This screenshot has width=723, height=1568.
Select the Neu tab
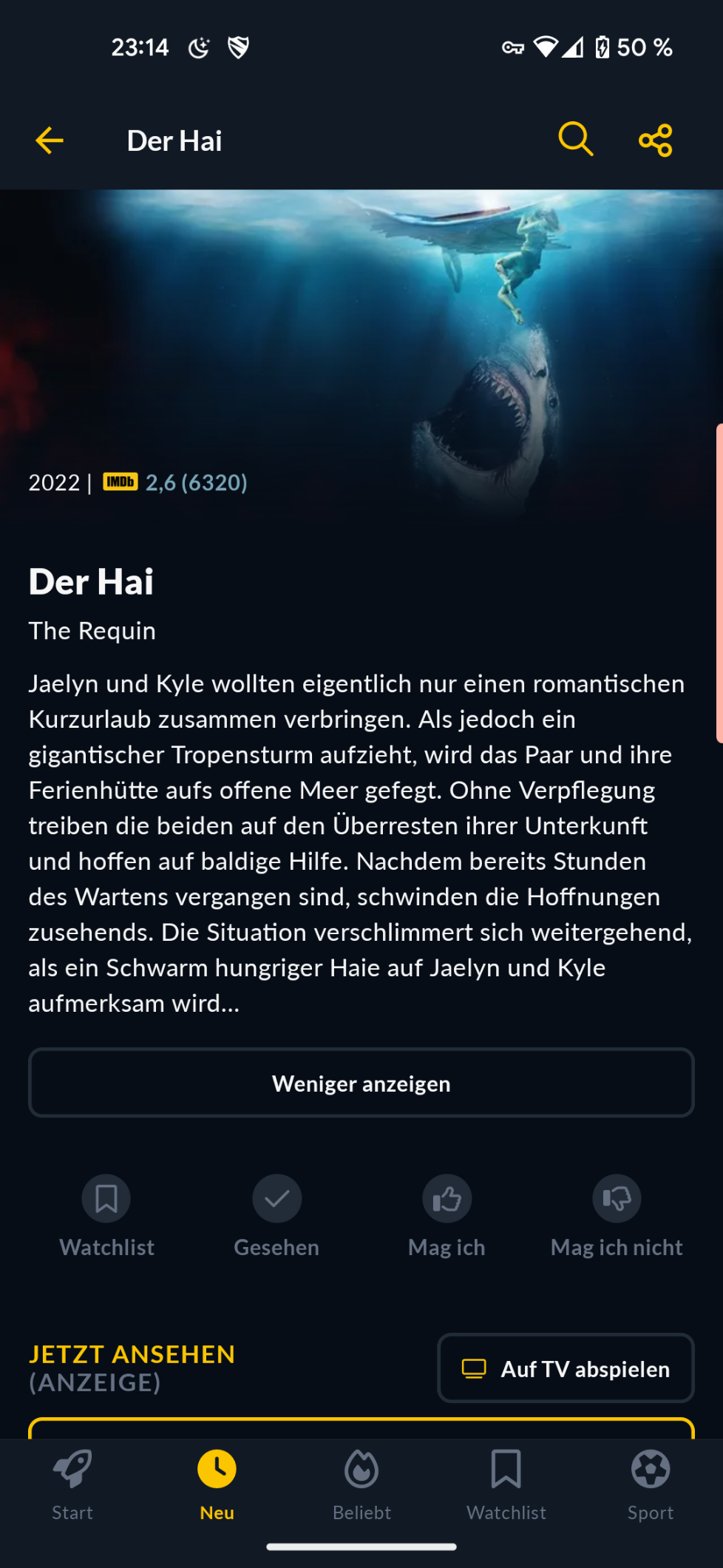tap(217, 1484)
